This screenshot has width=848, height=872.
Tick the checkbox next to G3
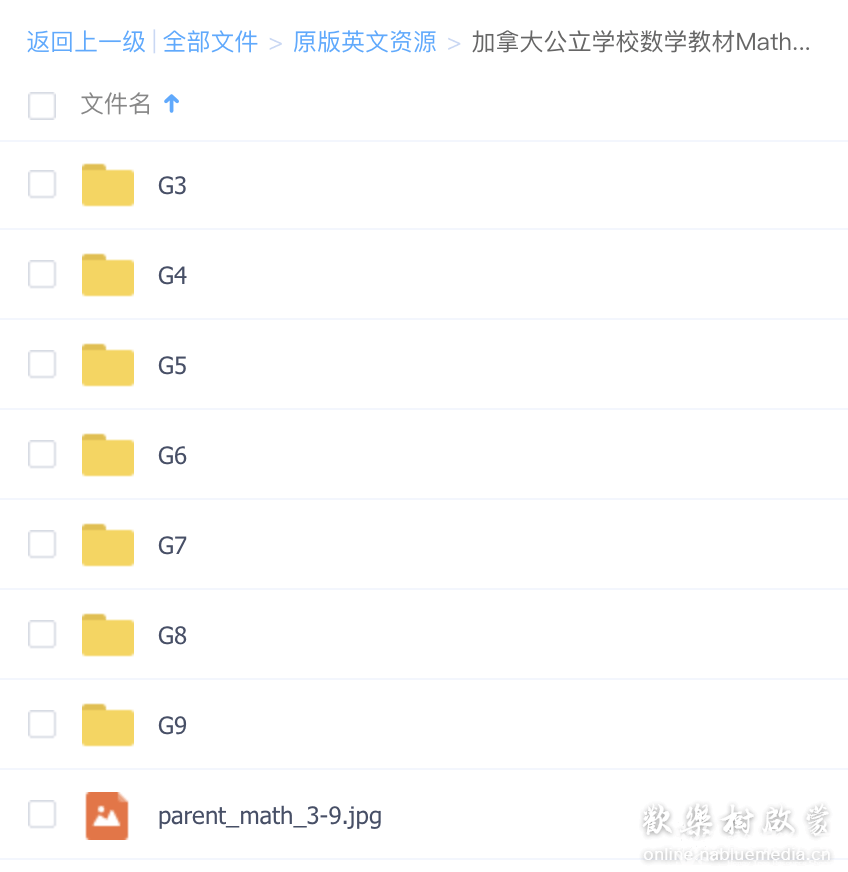[x=41, y=185]
